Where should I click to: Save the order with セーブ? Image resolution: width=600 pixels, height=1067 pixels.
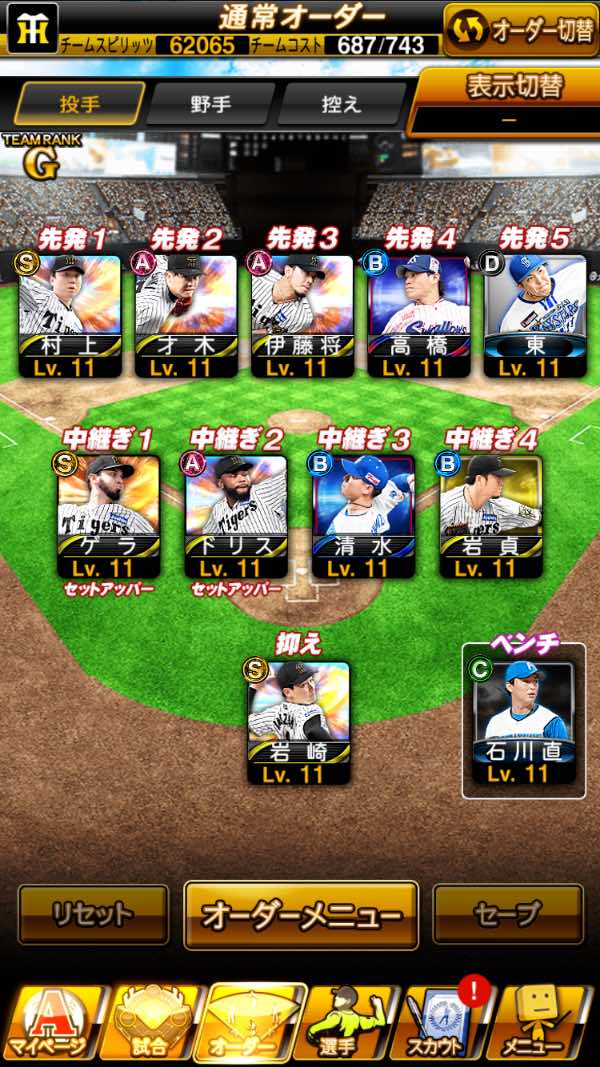[508, 914]
